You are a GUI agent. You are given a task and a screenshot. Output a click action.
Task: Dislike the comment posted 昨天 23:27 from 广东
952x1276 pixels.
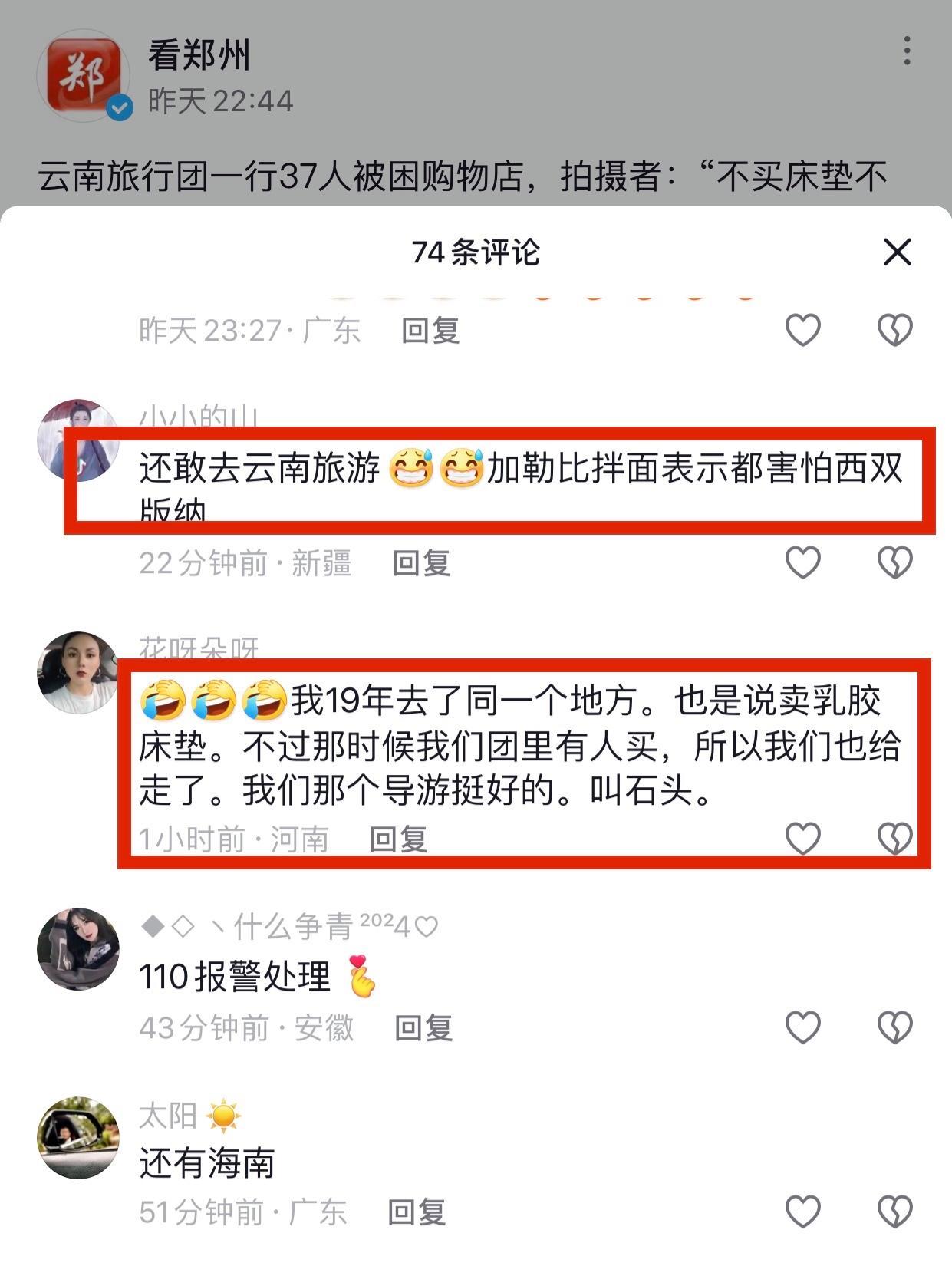(894, 331)
